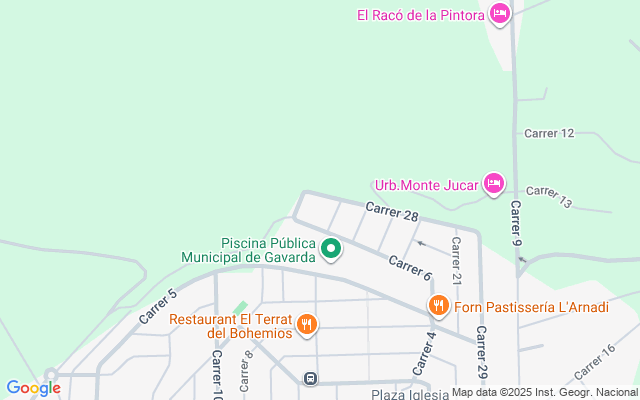Select Restaurant El Terrat del Bohemios marker
The image size is (640, 400).
click(x=307, y=324)
